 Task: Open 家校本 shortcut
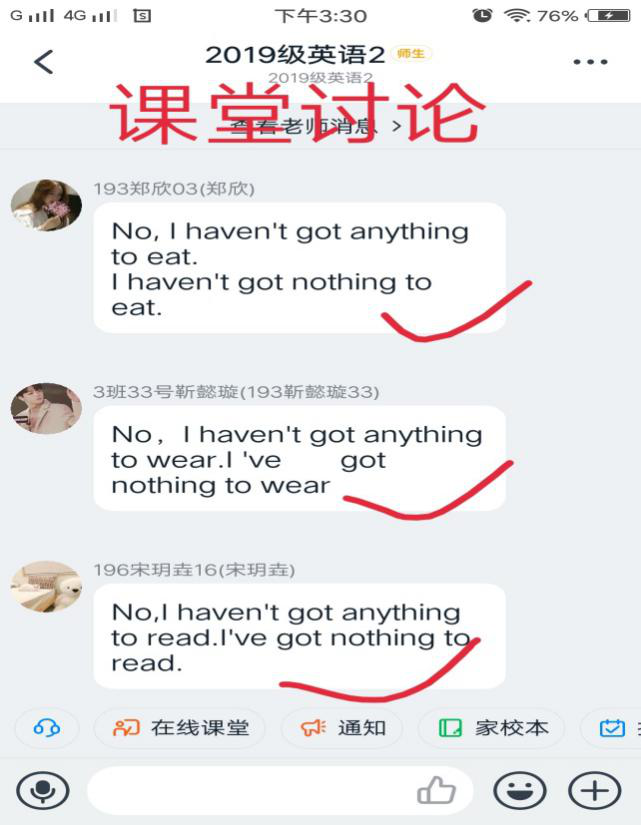point(493,728)
